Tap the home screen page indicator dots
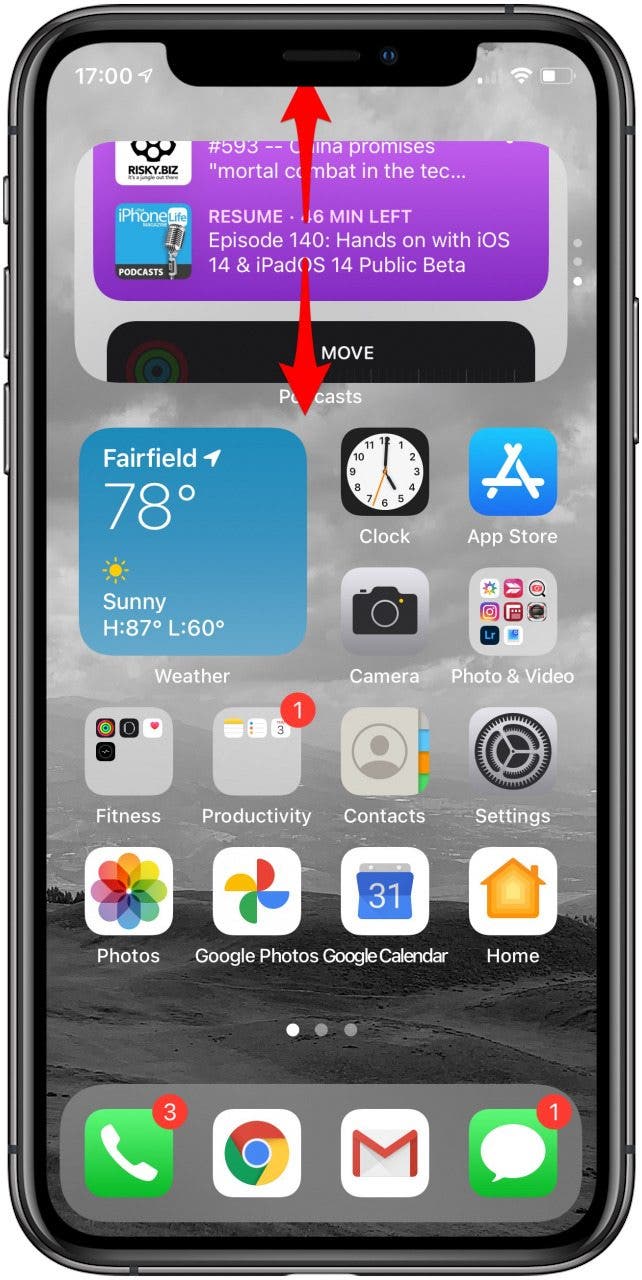 click(x=321, y=1029)
